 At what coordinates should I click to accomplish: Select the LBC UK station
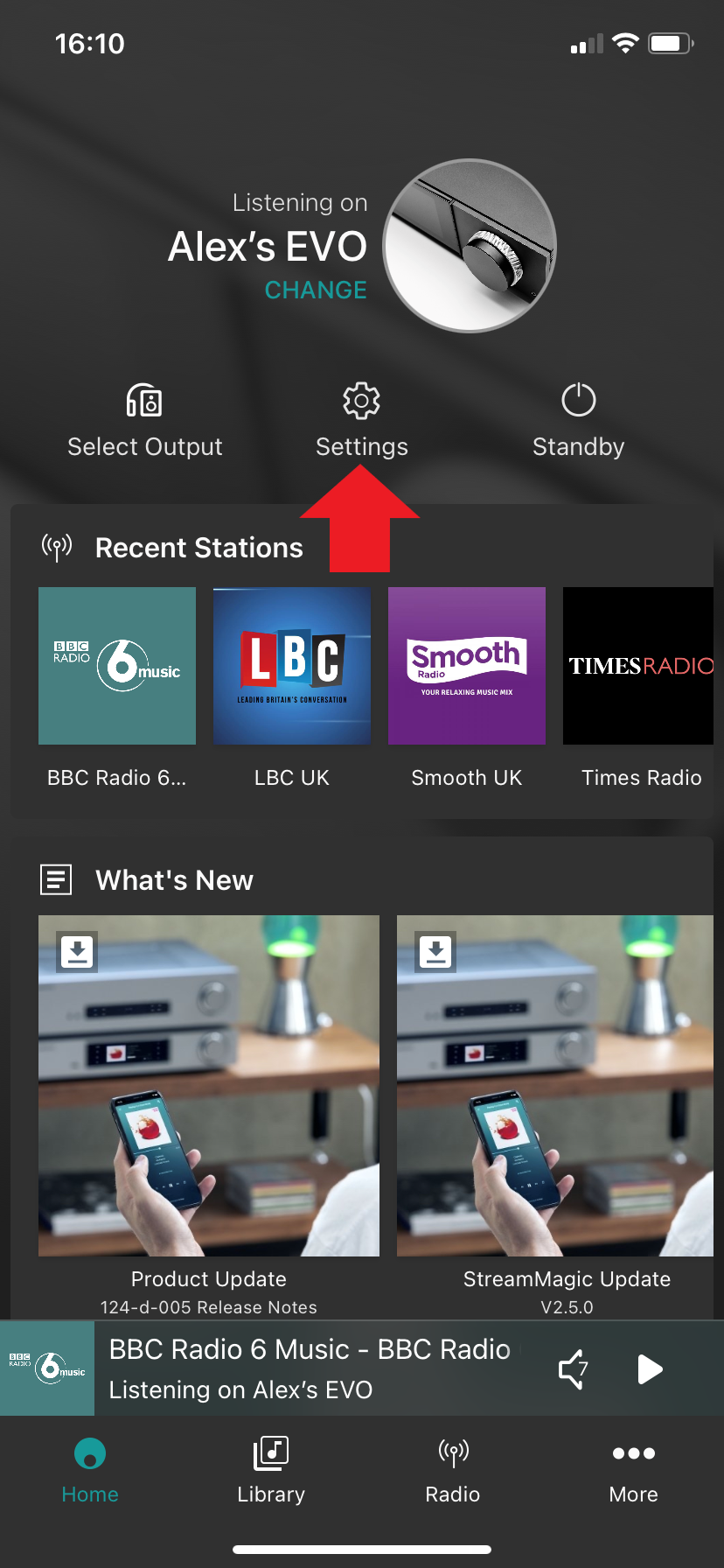[x=292, y=666]
